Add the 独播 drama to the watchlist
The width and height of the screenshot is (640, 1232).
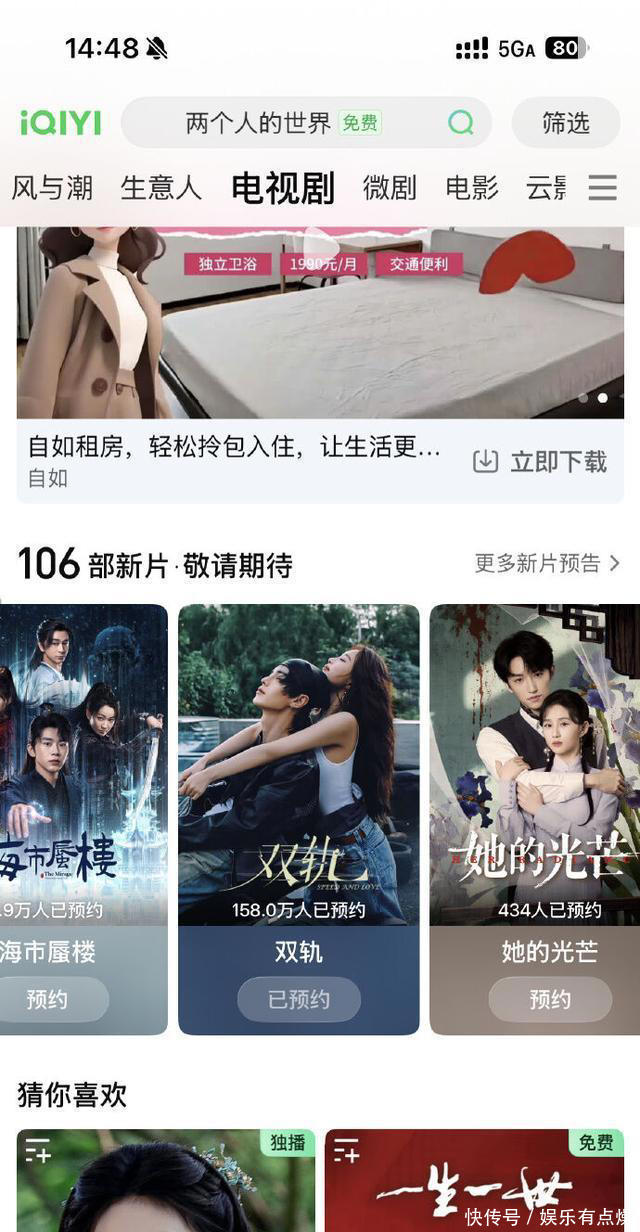[x=38, y=1152]
